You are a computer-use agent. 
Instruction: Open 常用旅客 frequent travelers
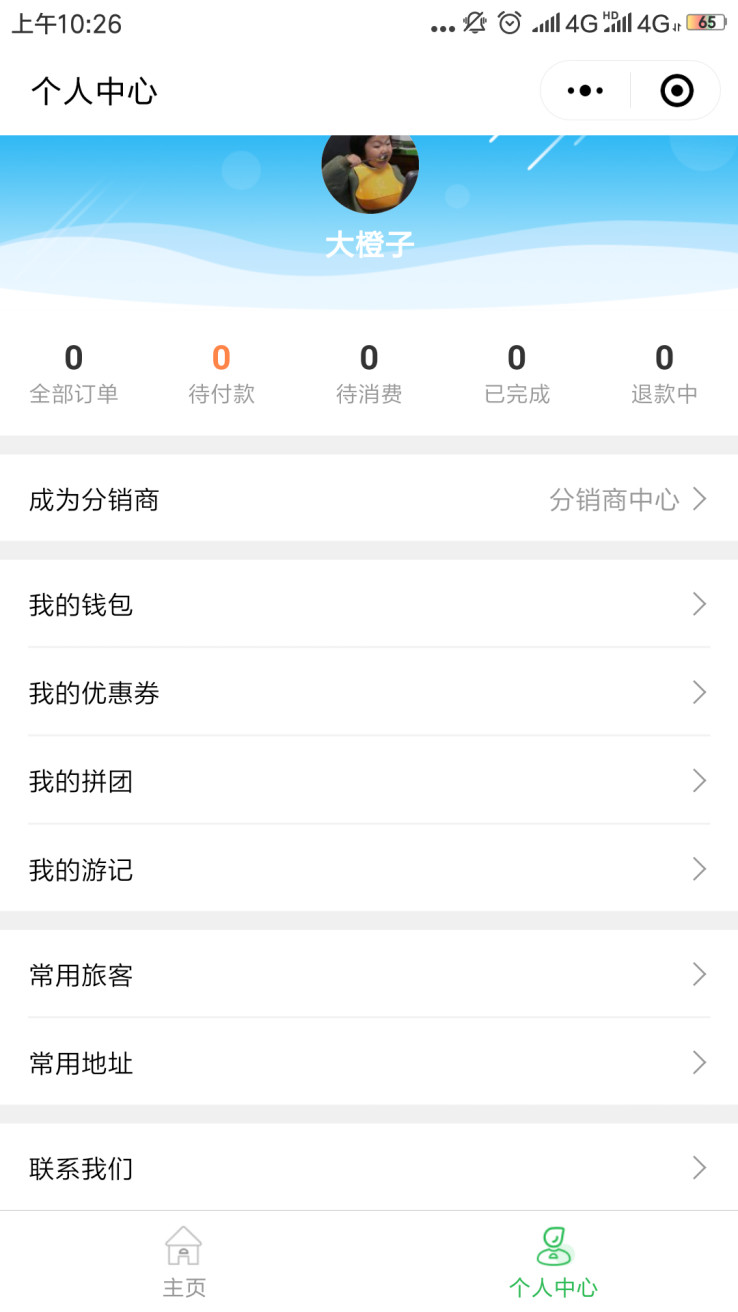369,974
